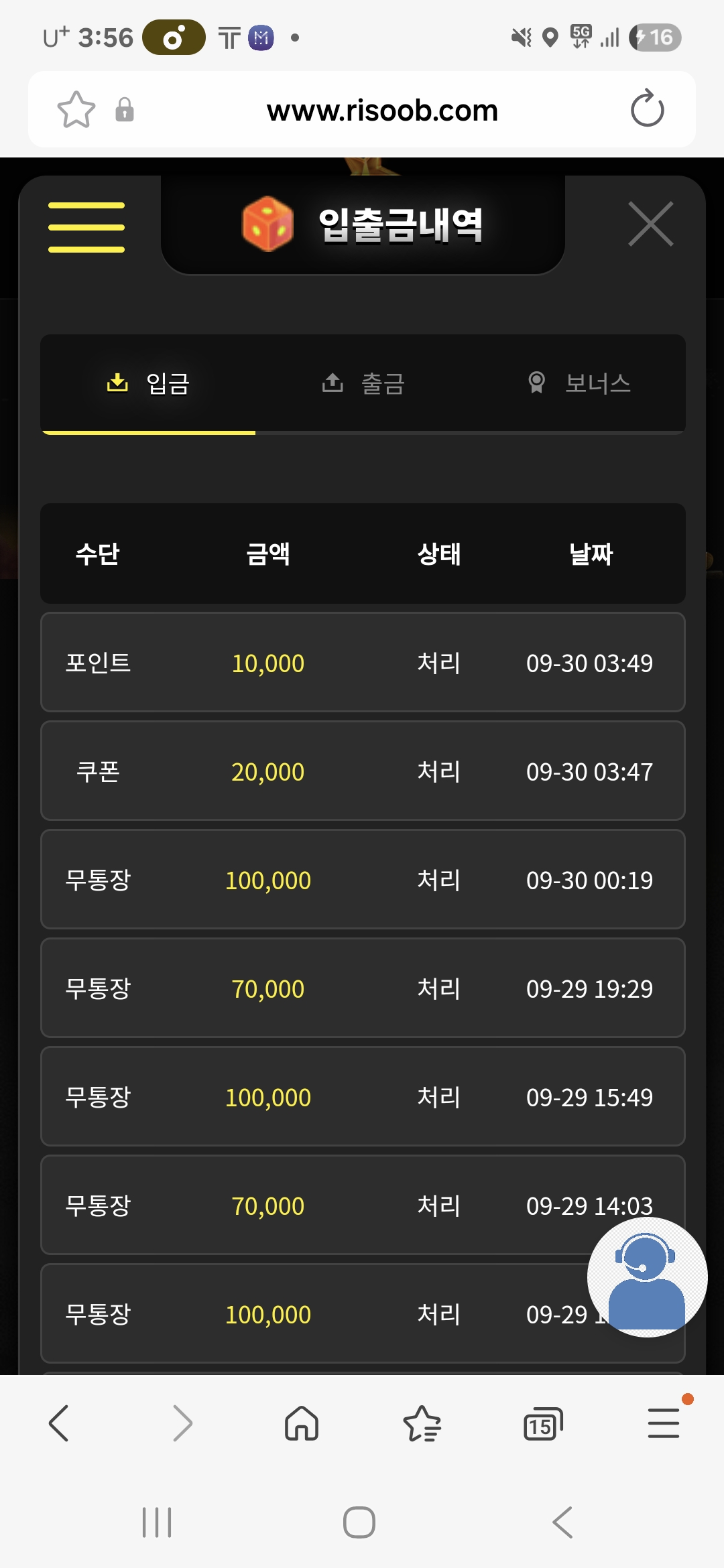
Task: Go to the system home screen
Action: (x=359, y=1522)
